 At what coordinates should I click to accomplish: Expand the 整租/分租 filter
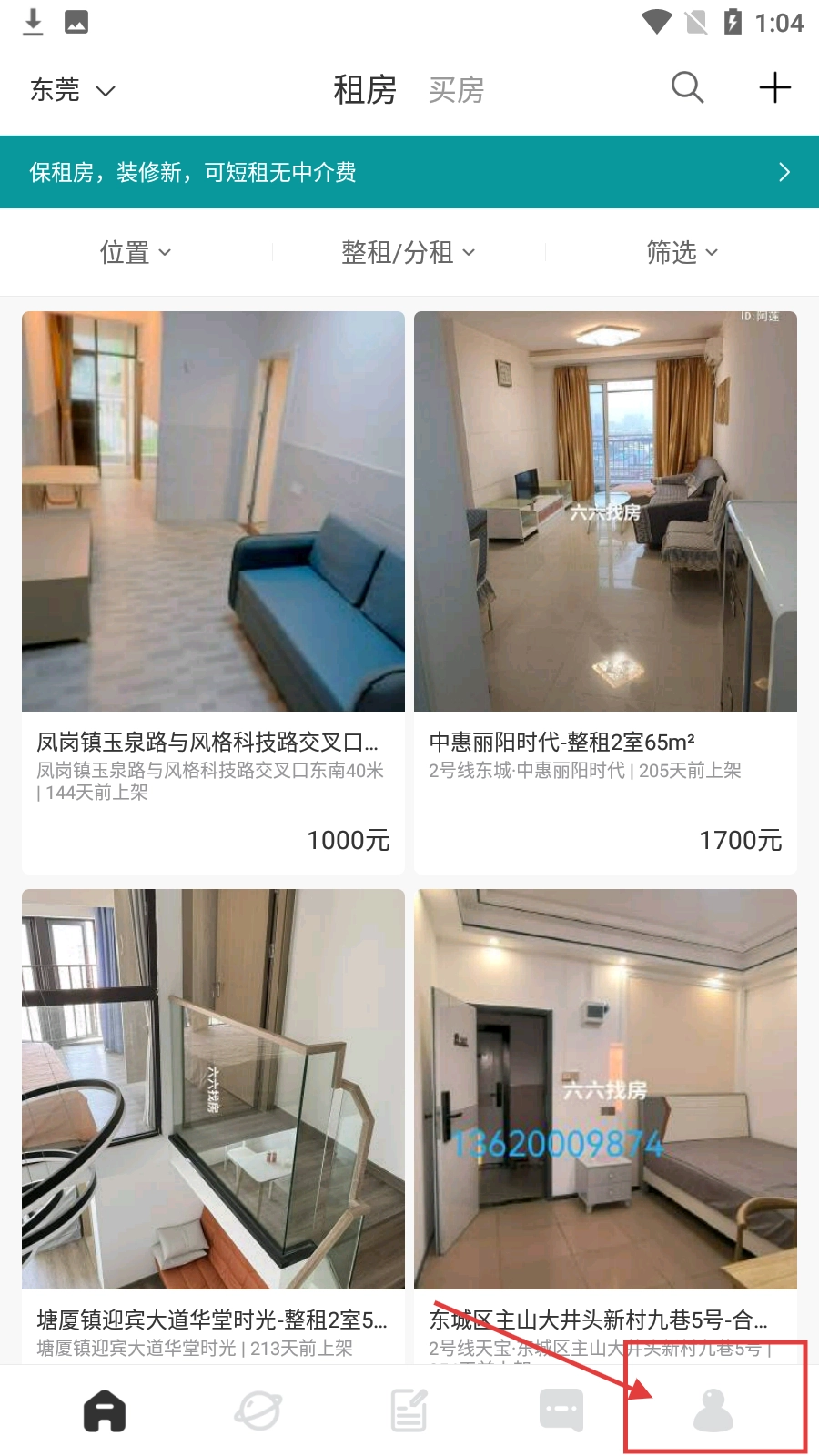pyautogui.click(x=409, y=252)
